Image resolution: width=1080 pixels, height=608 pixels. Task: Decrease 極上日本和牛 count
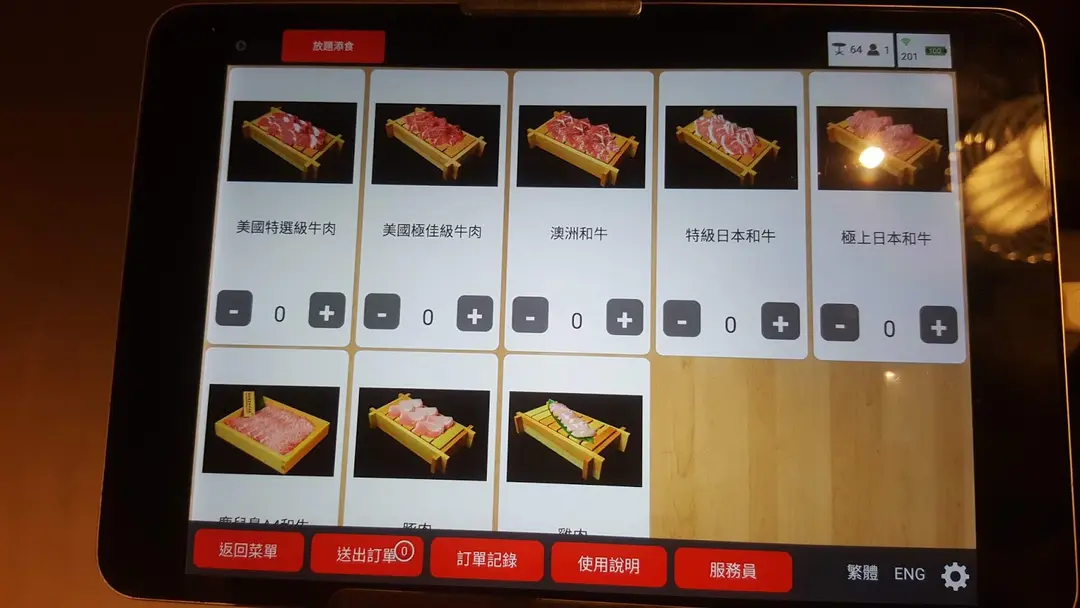click(x=840, y=324)
